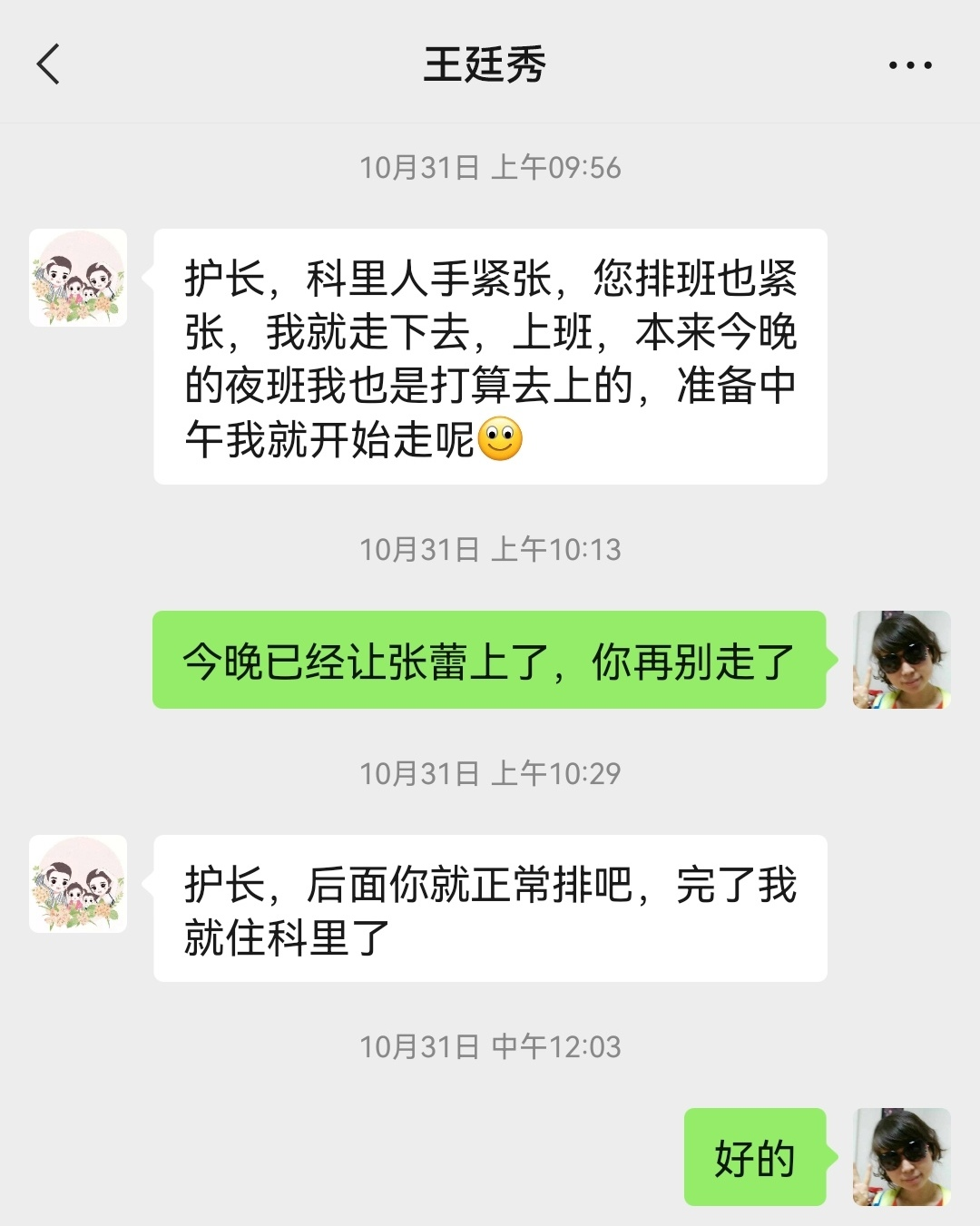The image size is (980, 1226).
Task: Tap my avatar next to 今晚已经让张蕾上了 message
Action: coord(901,660)
